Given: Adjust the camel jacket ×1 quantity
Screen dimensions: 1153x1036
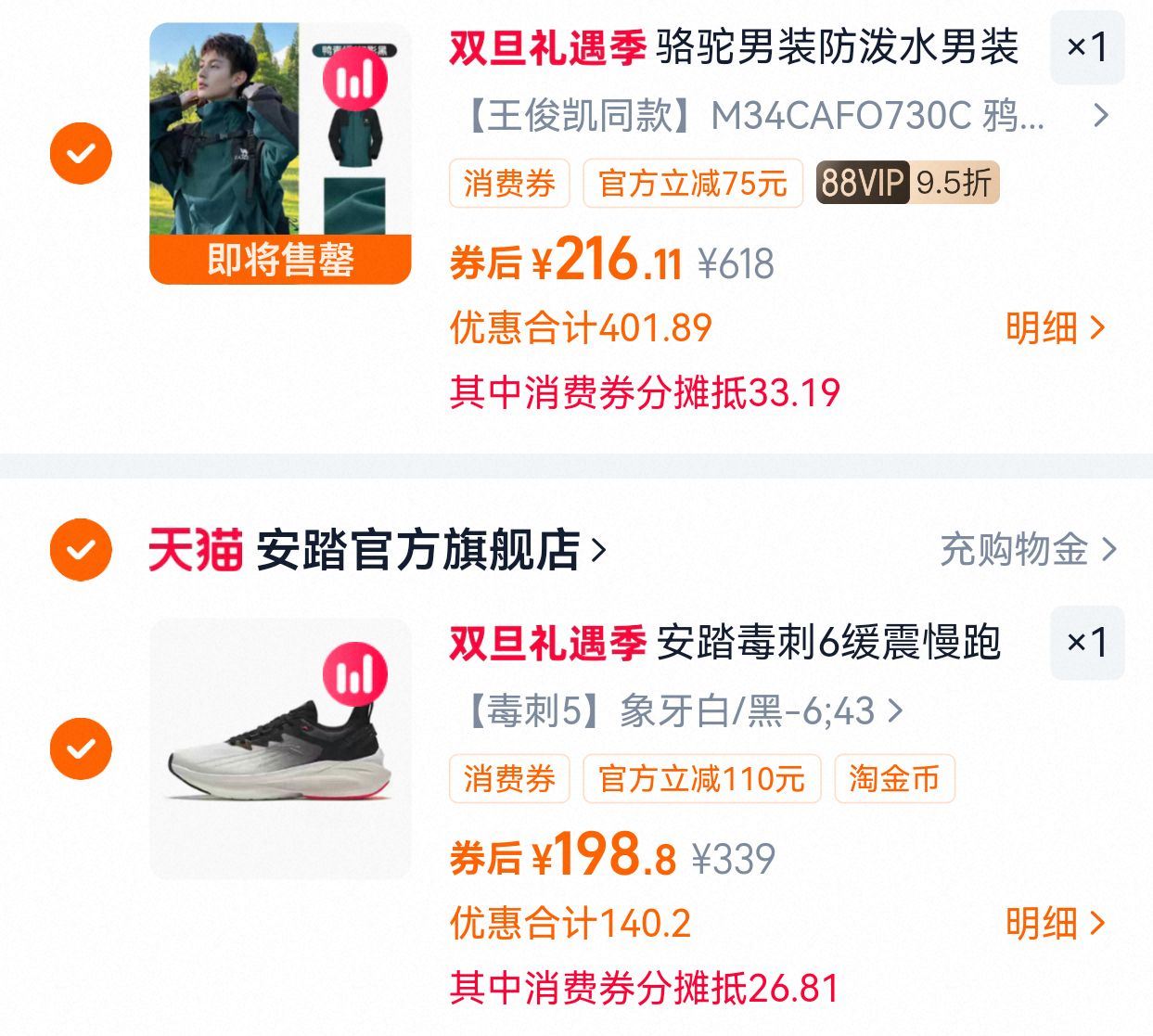Looking at the screenshot, I should click(x=1086, y=46).
